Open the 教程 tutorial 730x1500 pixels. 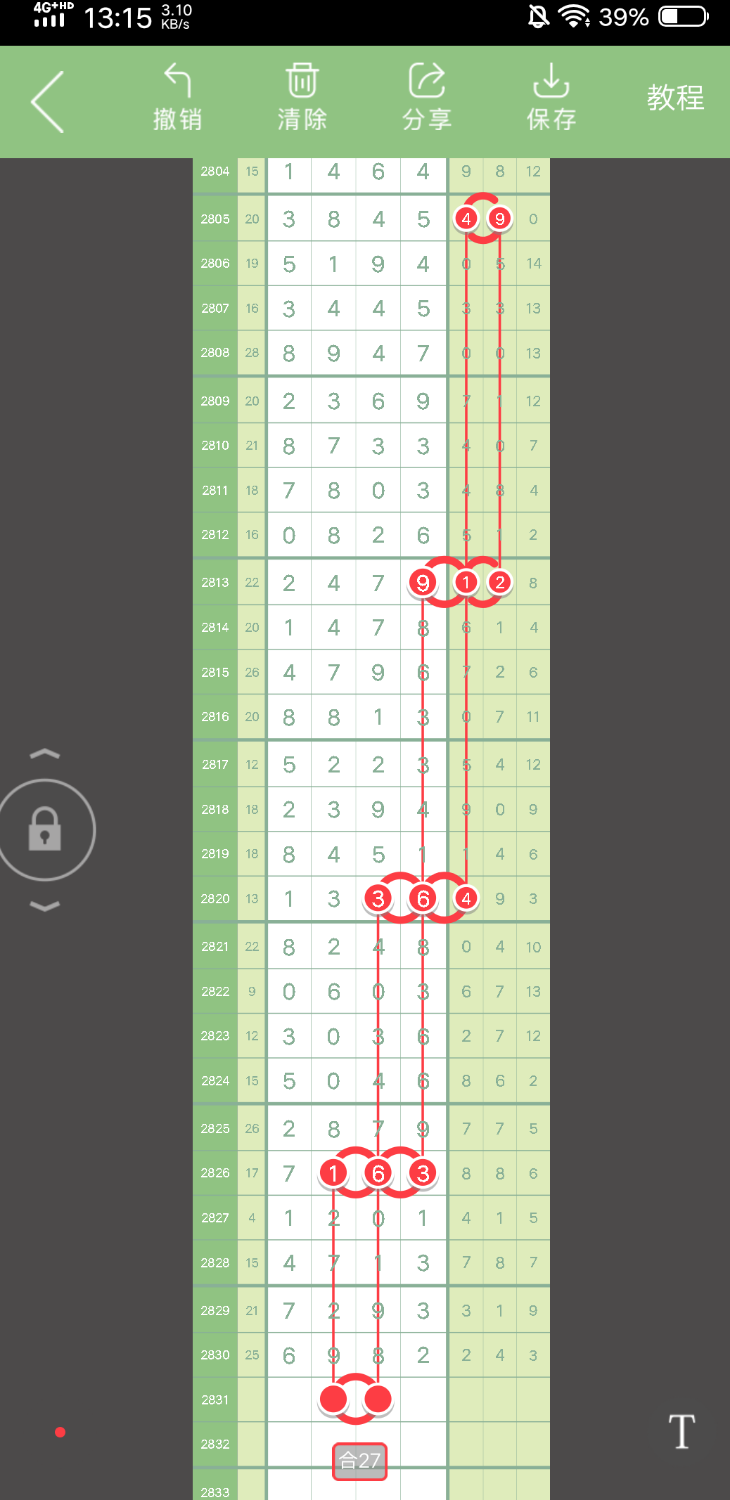point(675,98)
